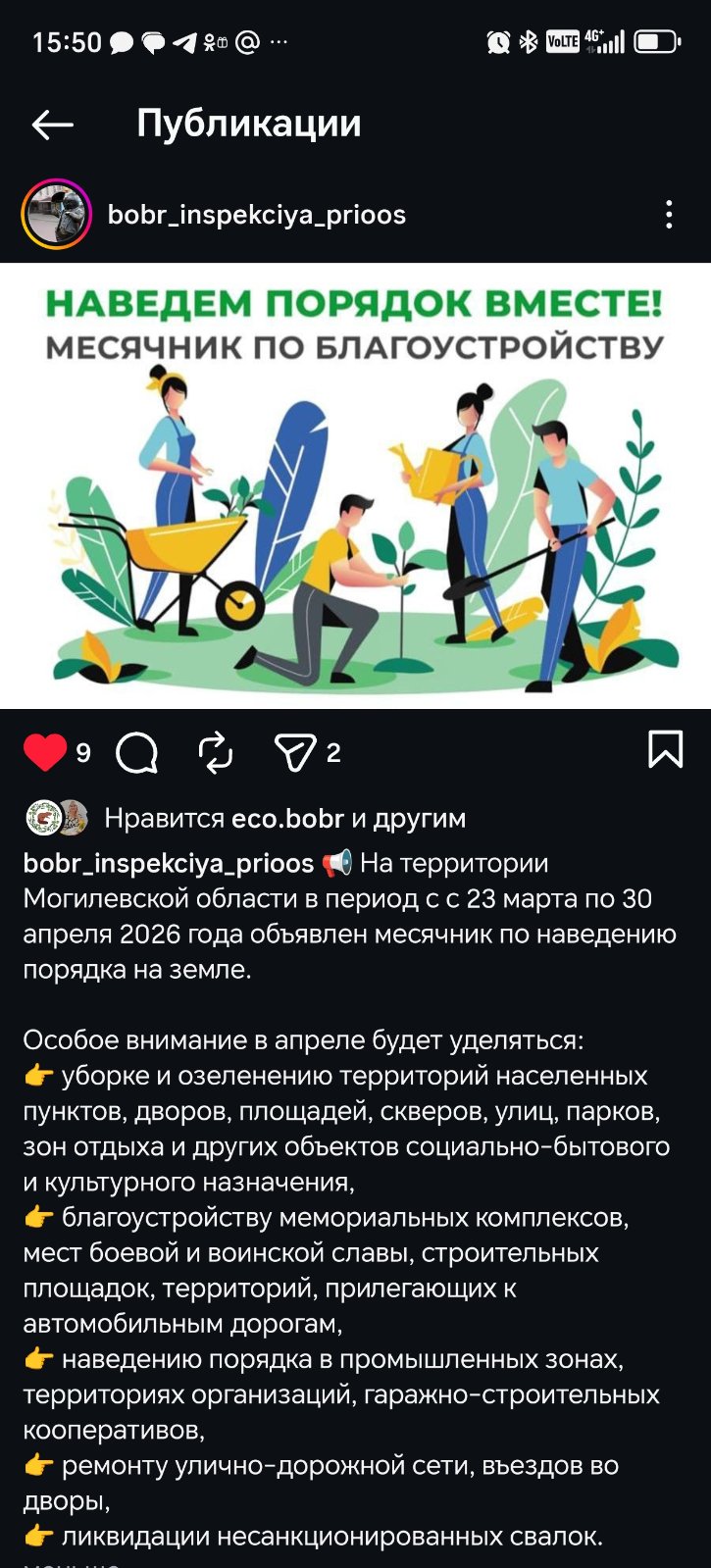
Task: Unlike the post via the heart icon
Action: pyautogui.click(x=45, y=752)
